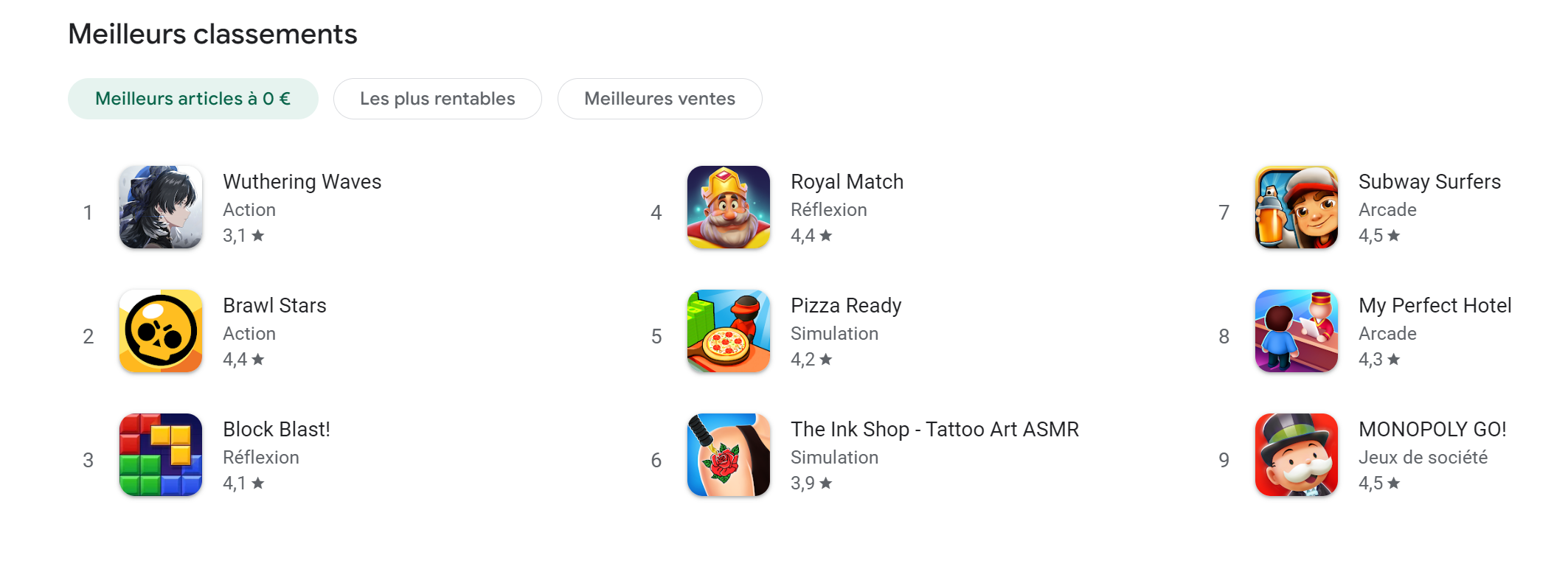This screenshot has height=569, width=1568.
Task: View Royal Match details
Action: pos(847,182)
